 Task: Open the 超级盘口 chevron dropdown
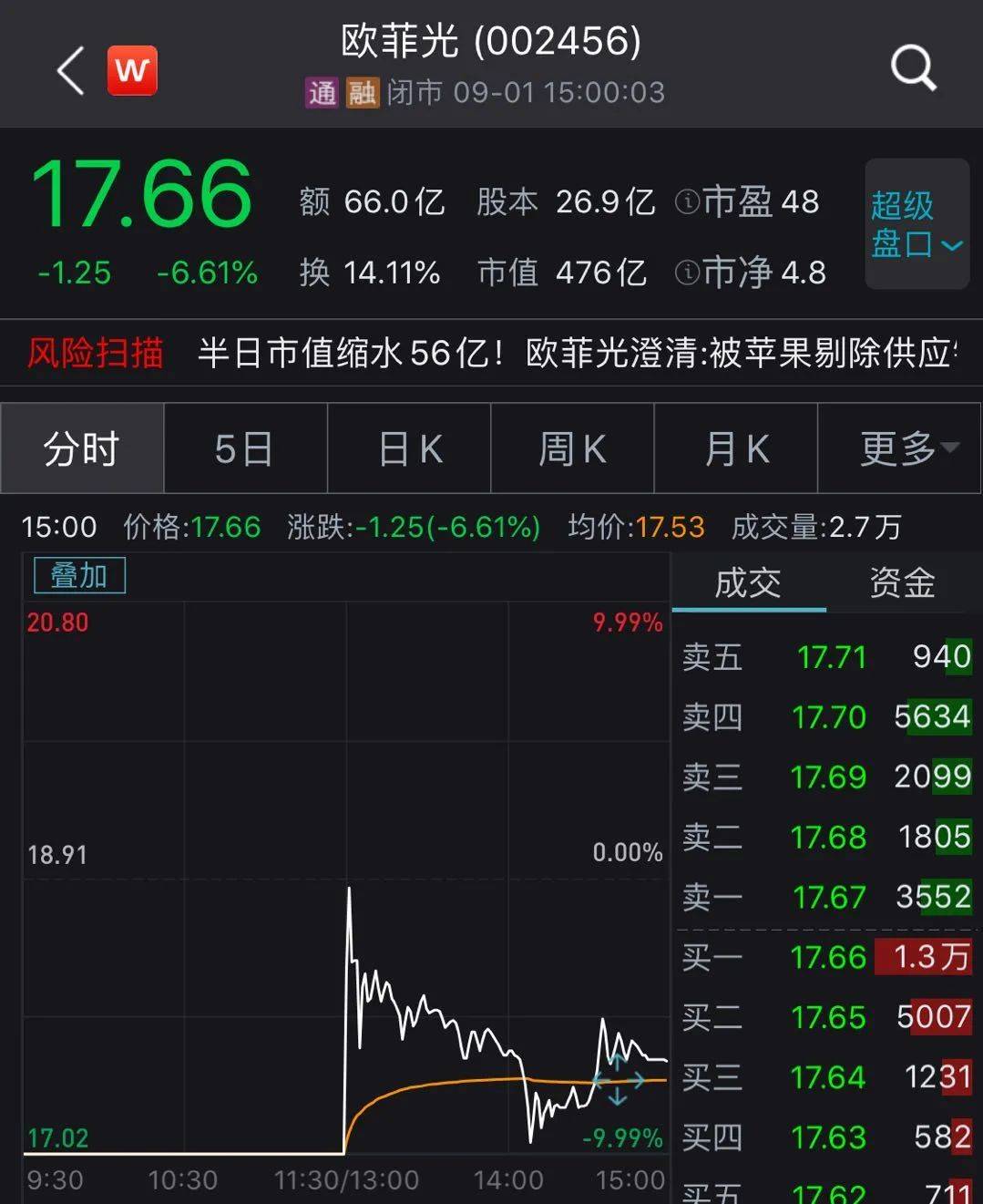(950, 244)
